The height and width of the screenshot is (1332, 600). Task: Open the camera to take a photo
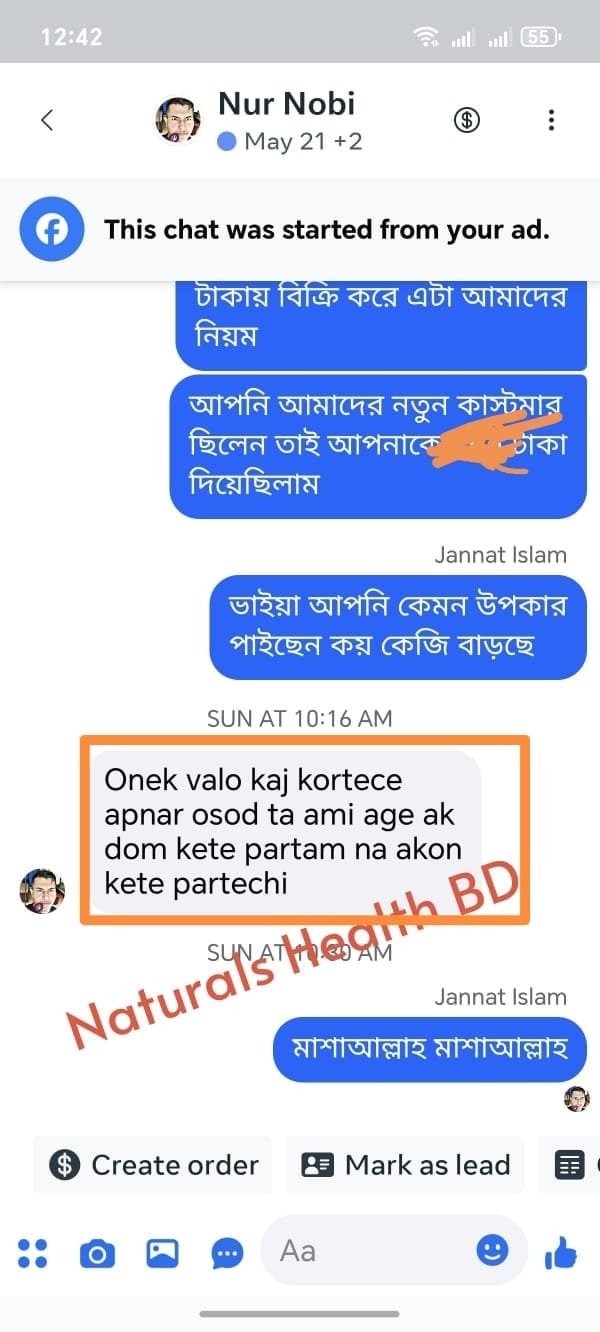tap(97, 1252)
